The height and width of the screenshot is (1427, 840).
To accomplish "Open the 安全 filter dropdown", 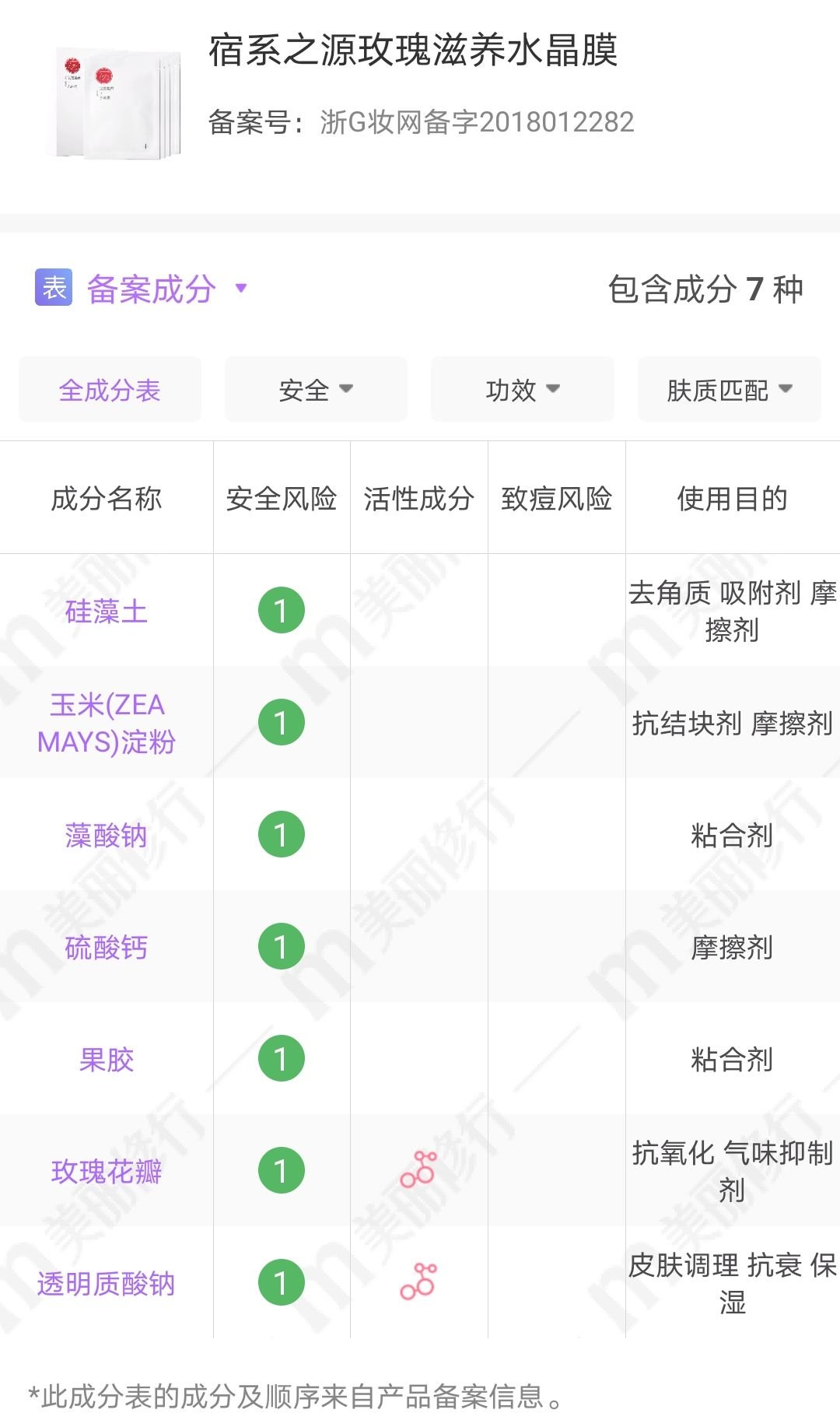I will (316, 390).
